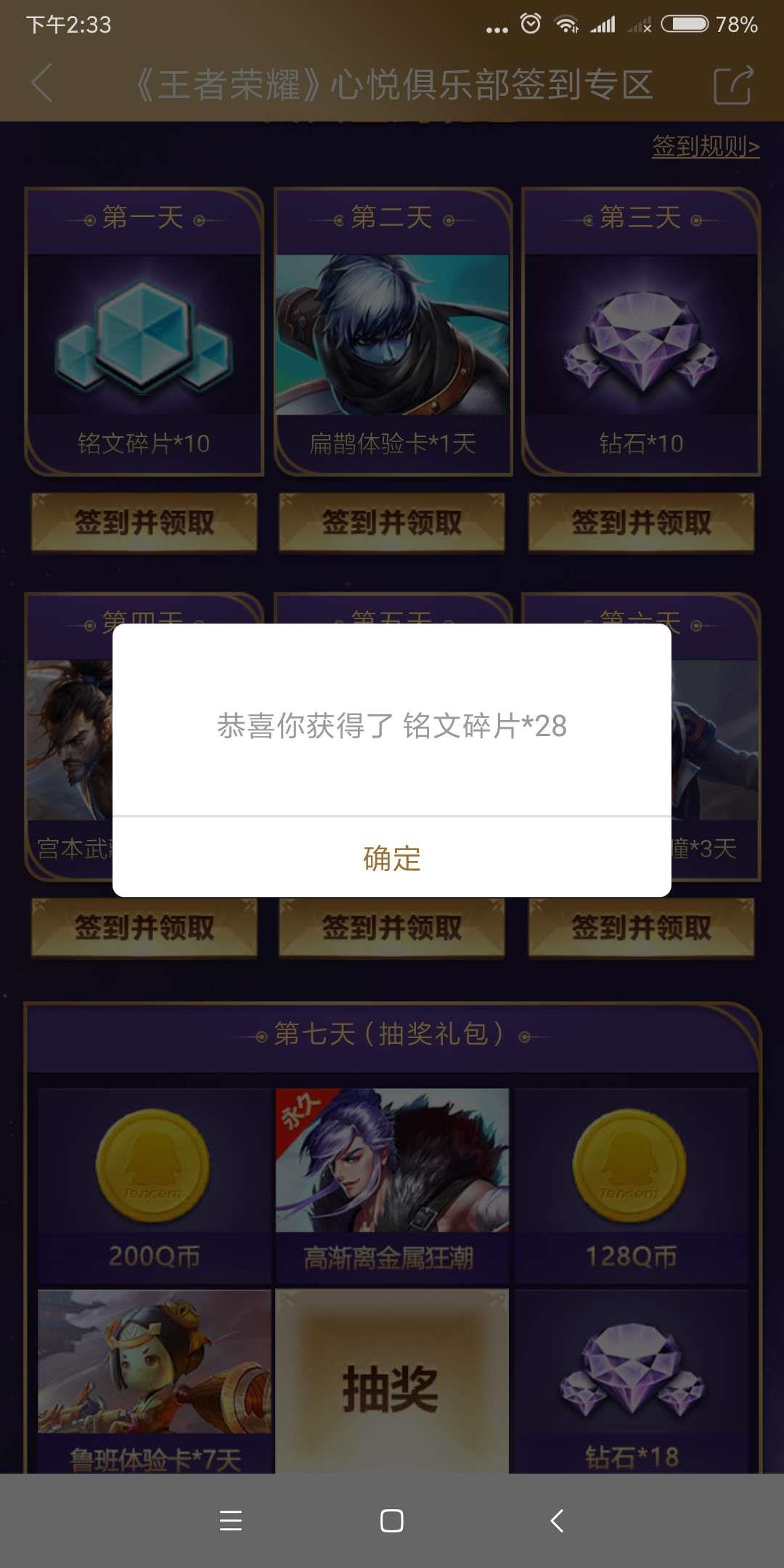784x1568 pixels.
Task: Confirm the dialog with 确定
Action: (392, 858)
